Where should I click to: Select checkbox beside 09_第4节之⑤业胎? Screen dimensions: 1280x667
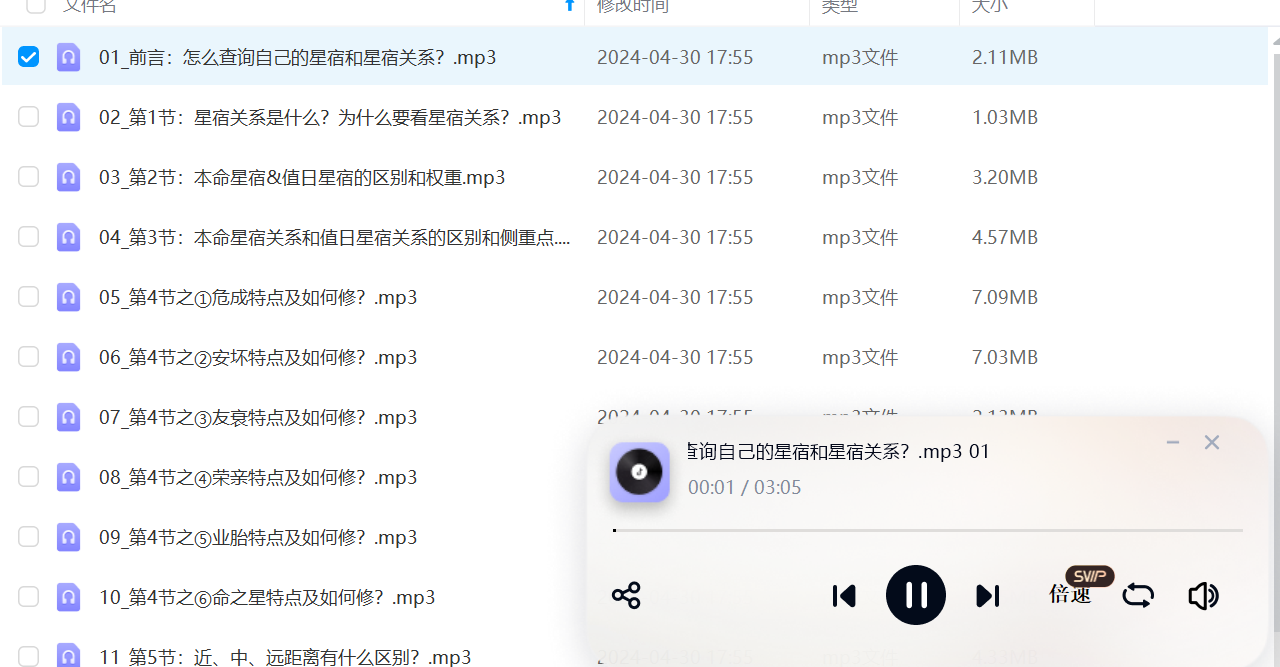[29, 537]
